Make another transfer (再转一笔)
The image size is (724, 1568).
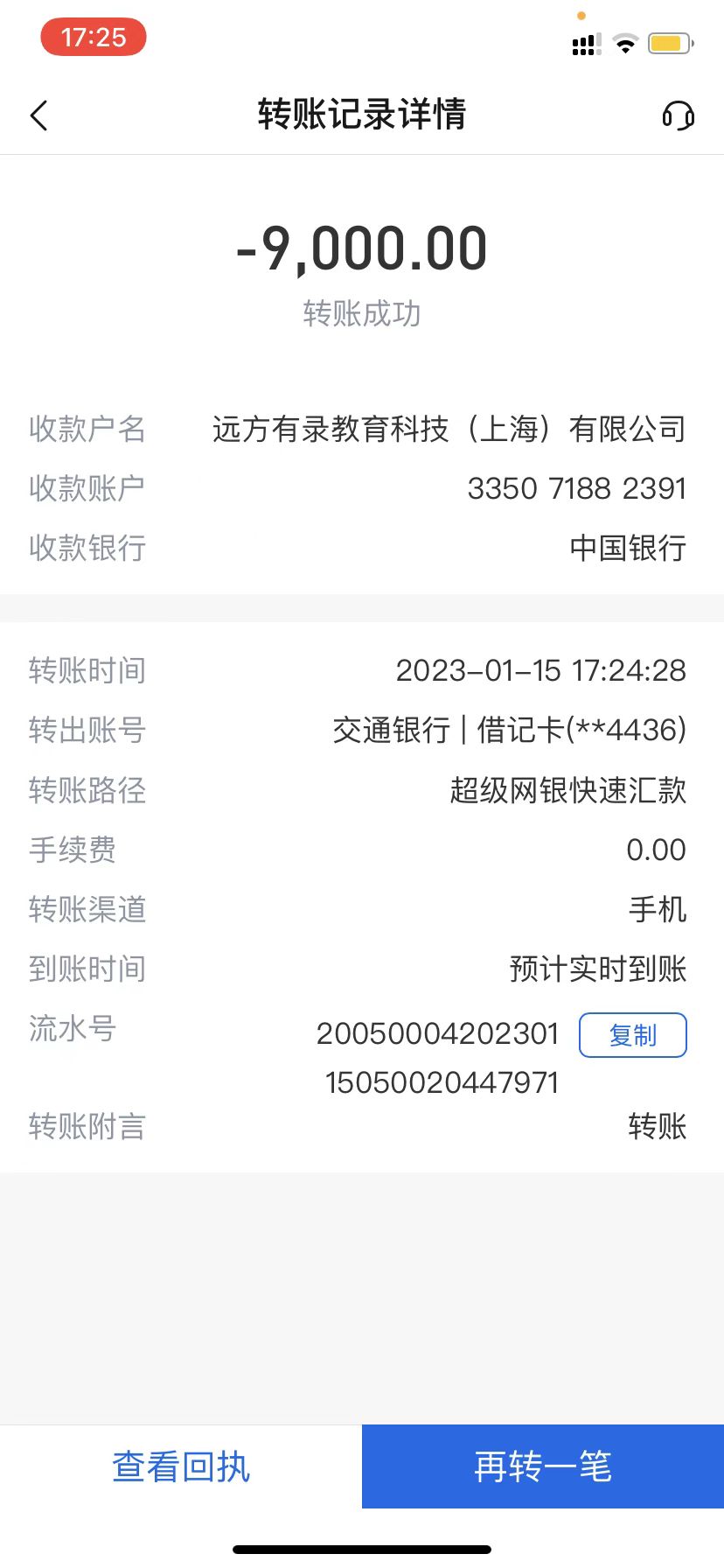click(543, 1467)
